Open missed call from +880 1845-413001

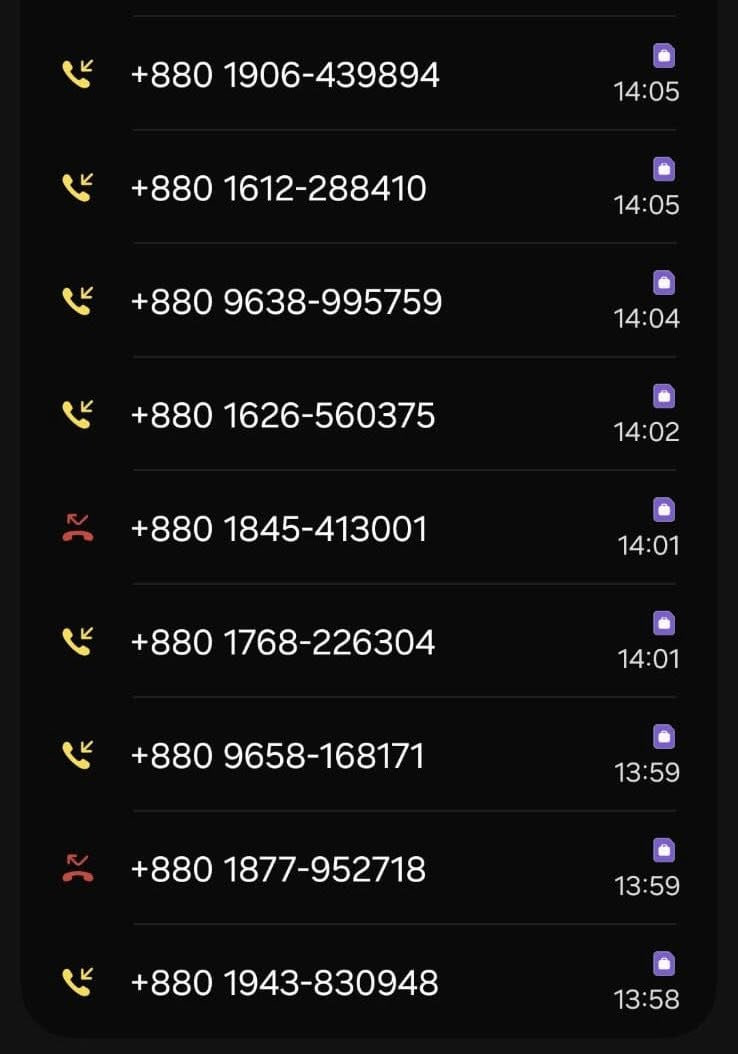tap(279, 528)
